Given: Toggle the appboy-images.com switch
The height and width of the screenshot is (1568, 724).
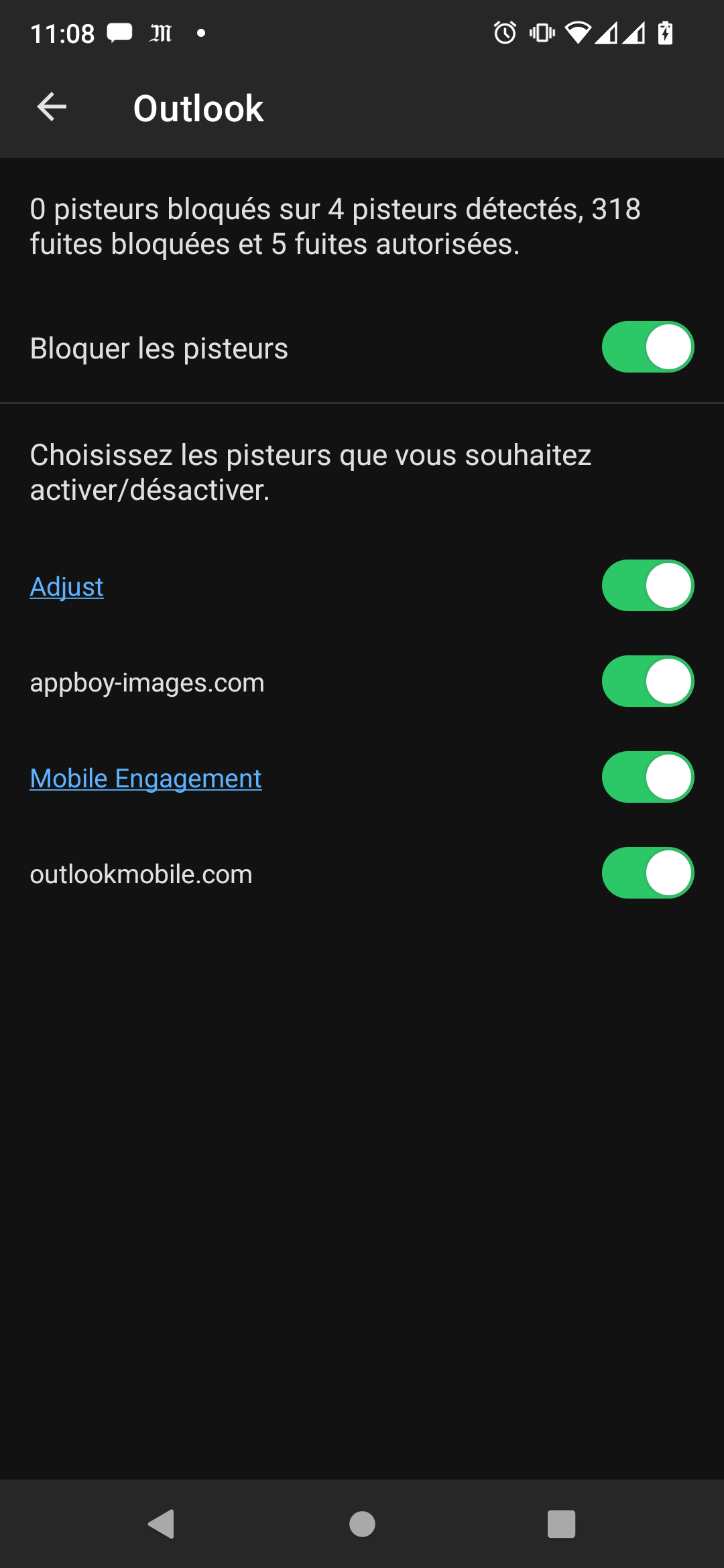Looking at the screenshot, I should coord(647,681).
